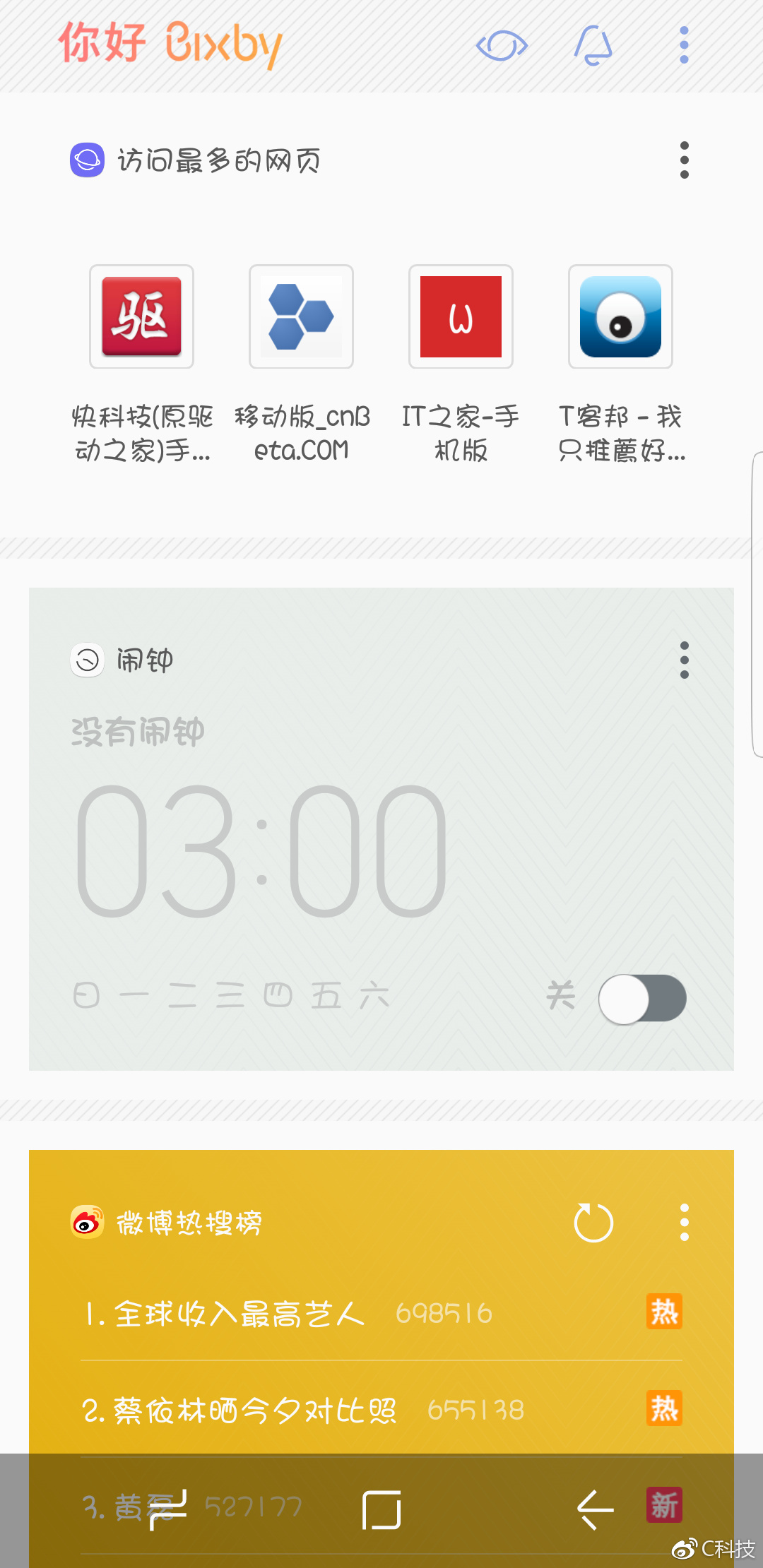This screenshot has height=1568, width=763.
Task: Refresh the 微博热搜榜 card
Action: (593, 1221)
